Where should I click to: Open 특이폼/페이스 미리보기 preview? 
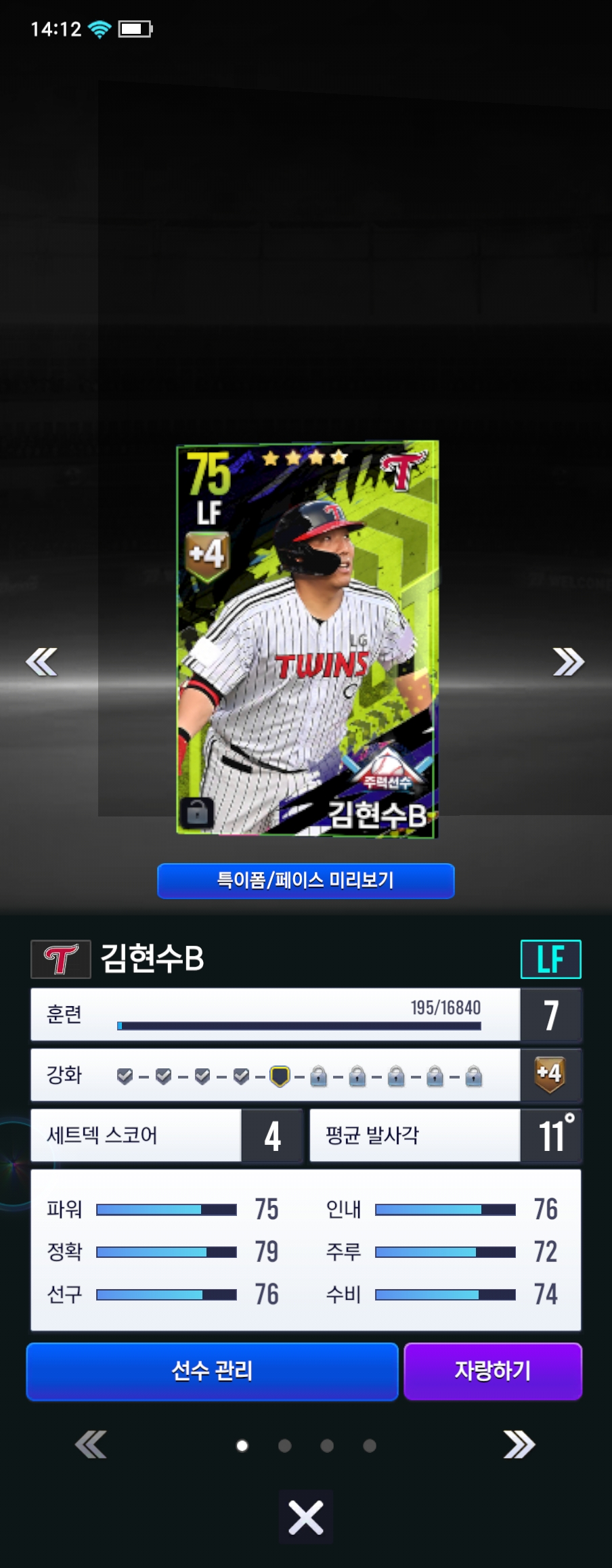305,880
